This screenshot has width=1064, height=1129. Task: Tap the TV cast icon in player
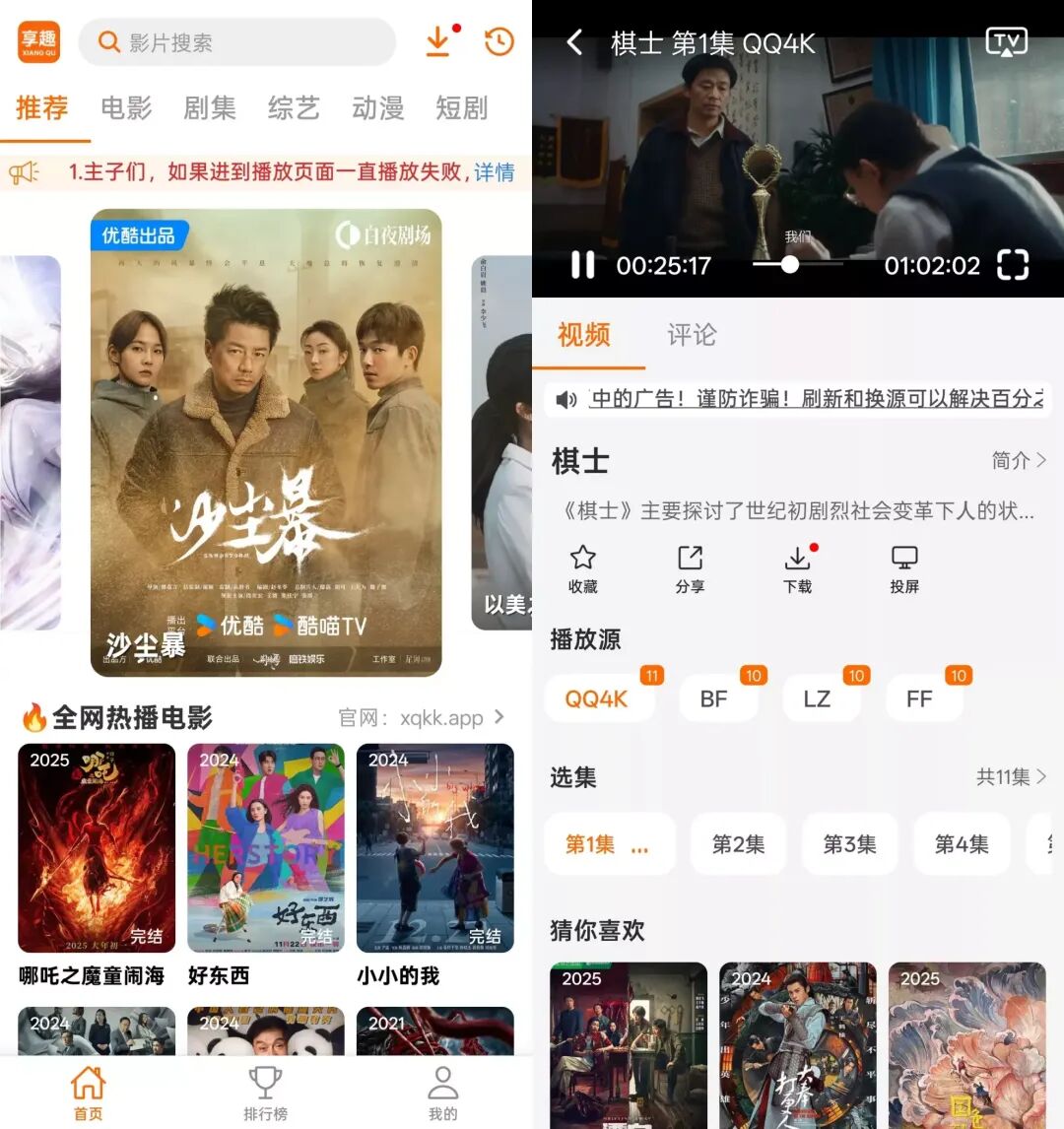(x=1005, y=41)
